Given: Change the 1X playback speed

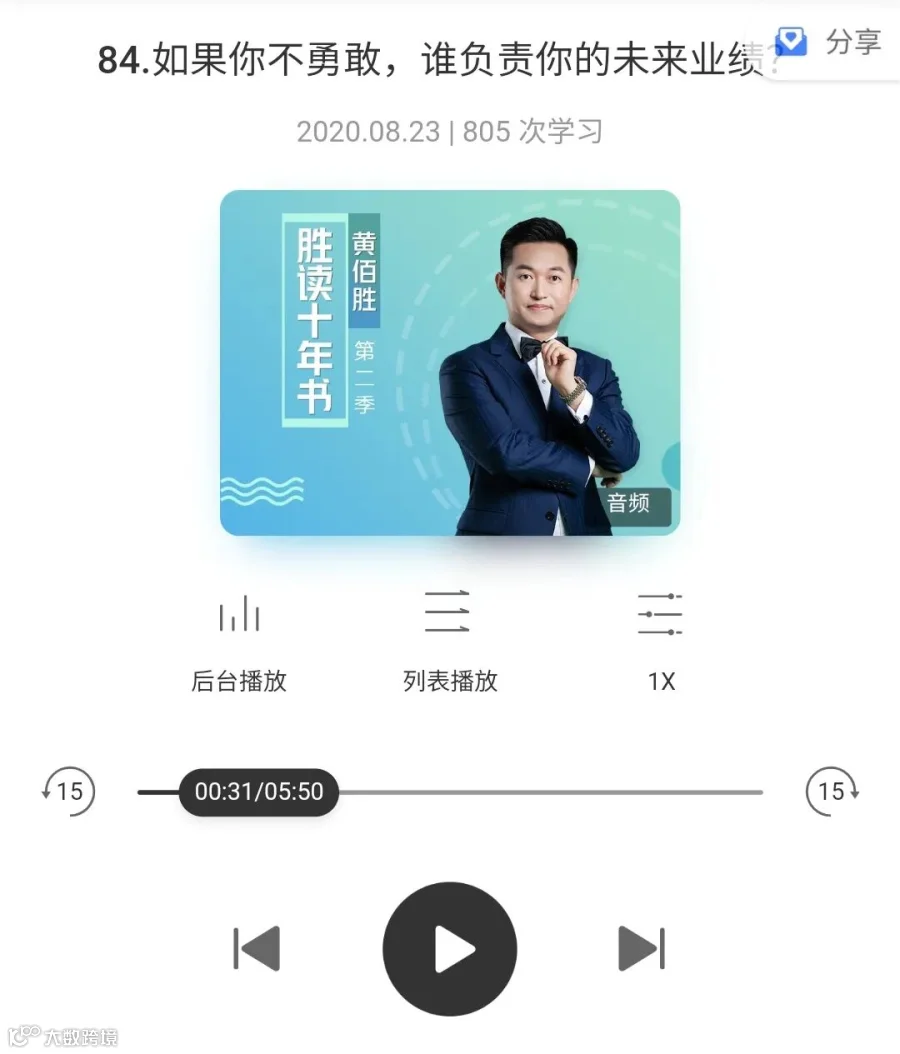Looking at the screenshot, I should coord(660,643).
